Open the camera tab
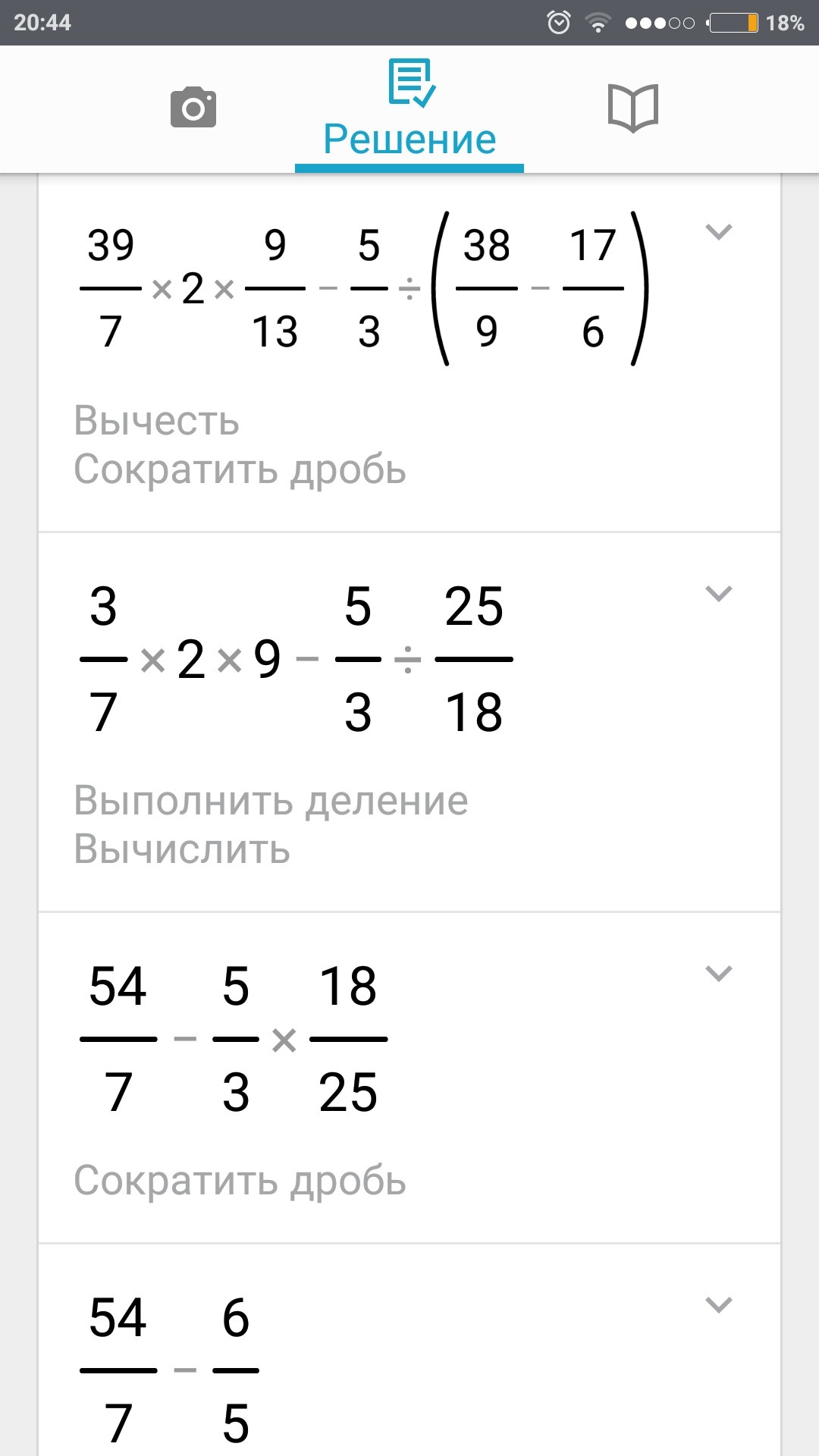The height and width of the screenshot is (1456, 819). point(193,108)
